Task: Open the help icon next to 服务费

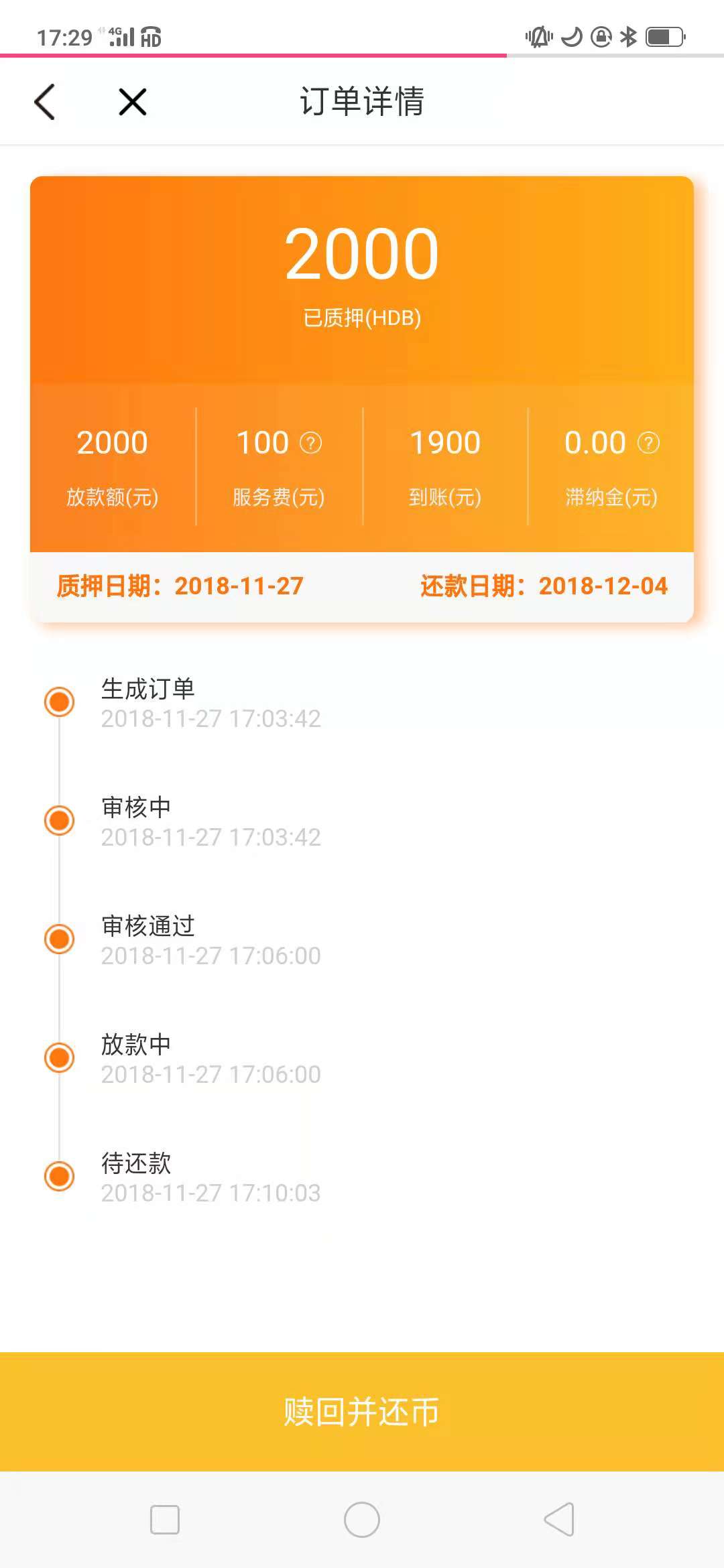Action: pyautogui.click(x=310, y=443)
